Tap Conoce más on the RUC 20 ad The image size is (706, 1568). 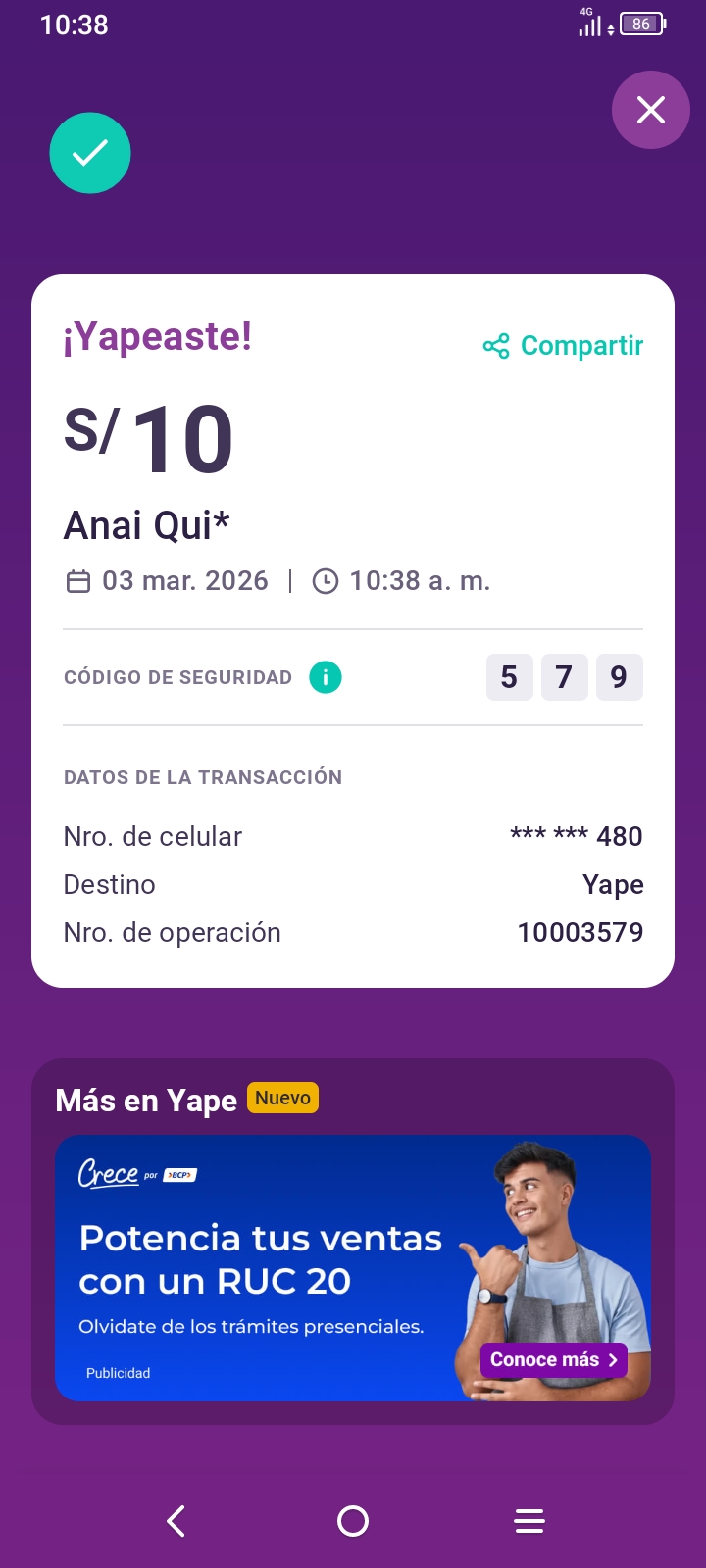(553, 1359)
